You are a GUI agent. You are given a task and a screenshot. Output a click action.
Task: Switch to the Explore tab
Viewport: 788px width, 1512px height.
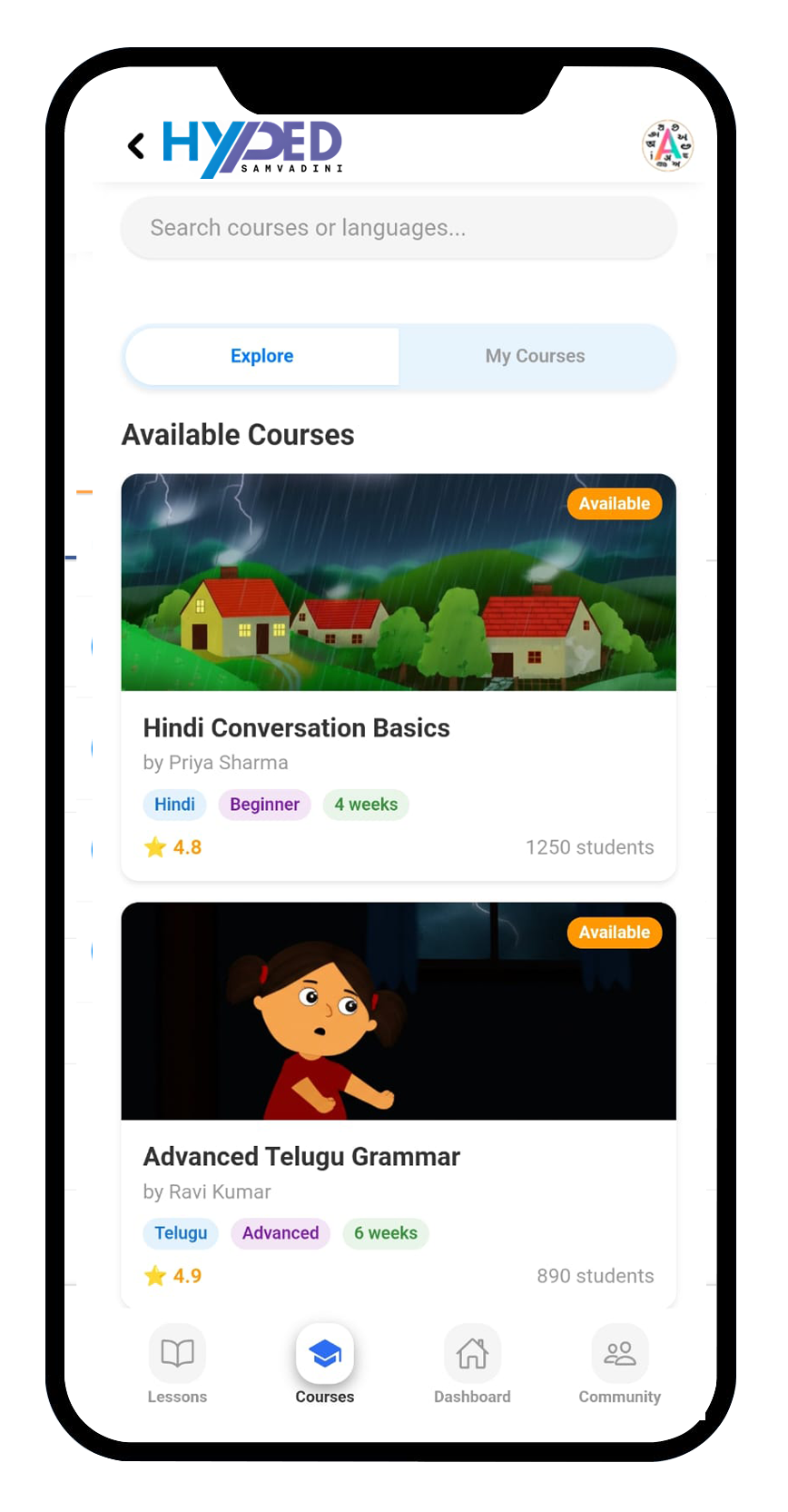click(261, 356)
